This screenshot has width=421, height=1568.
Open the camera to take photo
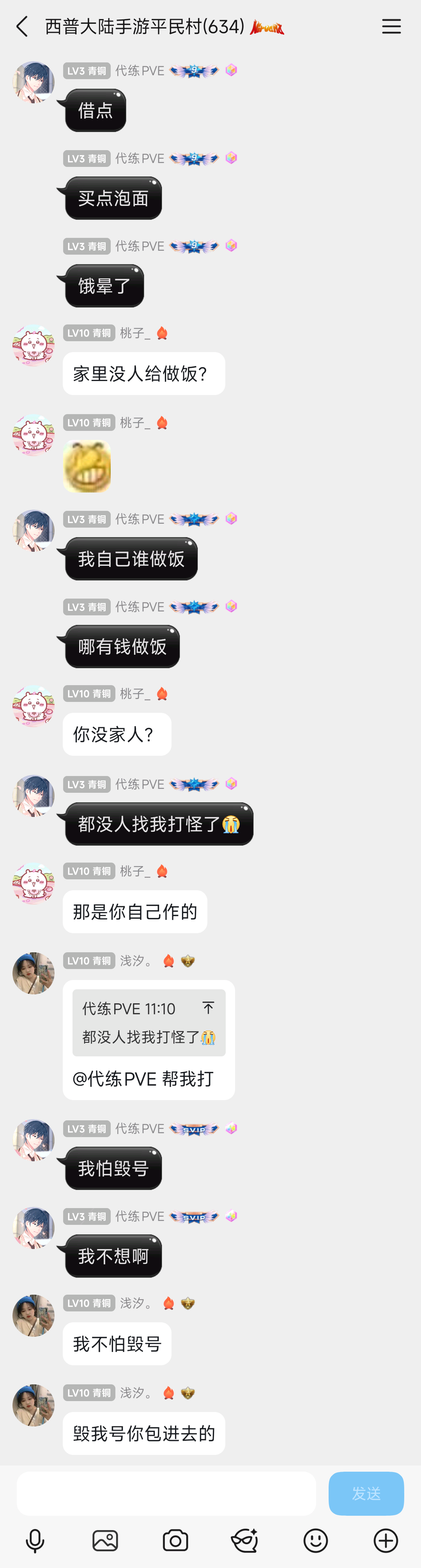(x=175, y=1541)
